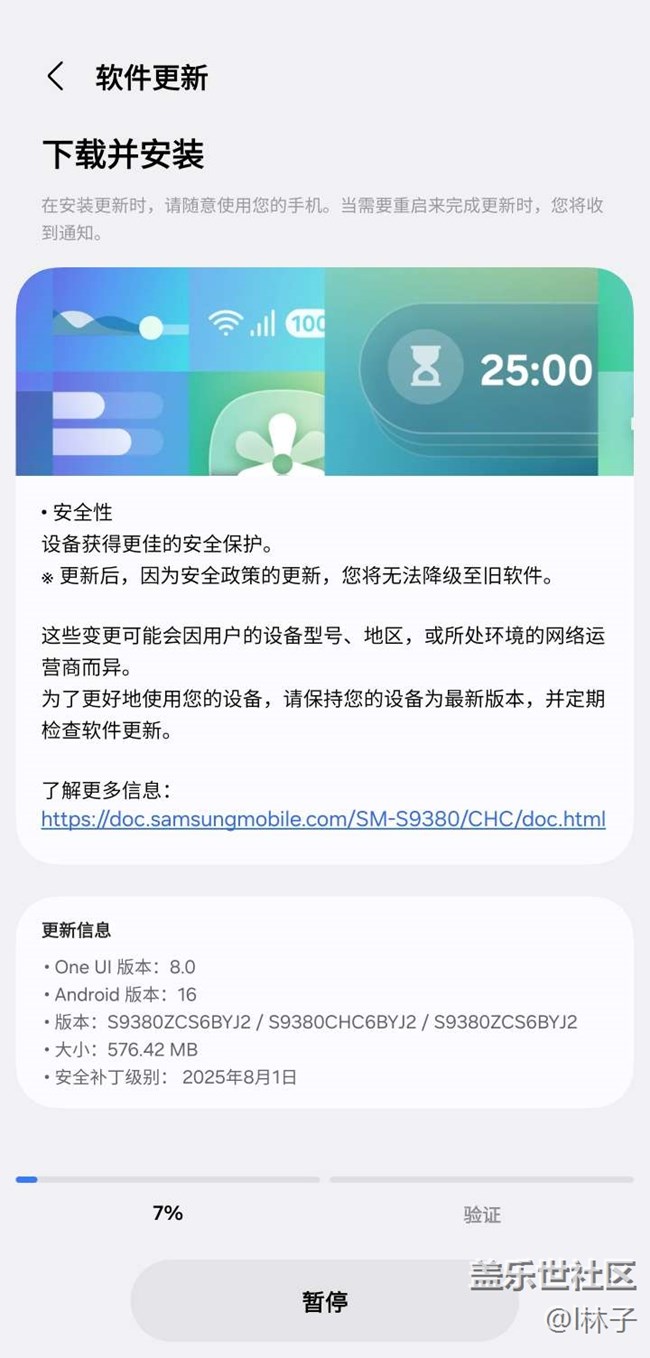Tap 暂停 to pause the download

pyautogui.click(x=325, y=1301)
